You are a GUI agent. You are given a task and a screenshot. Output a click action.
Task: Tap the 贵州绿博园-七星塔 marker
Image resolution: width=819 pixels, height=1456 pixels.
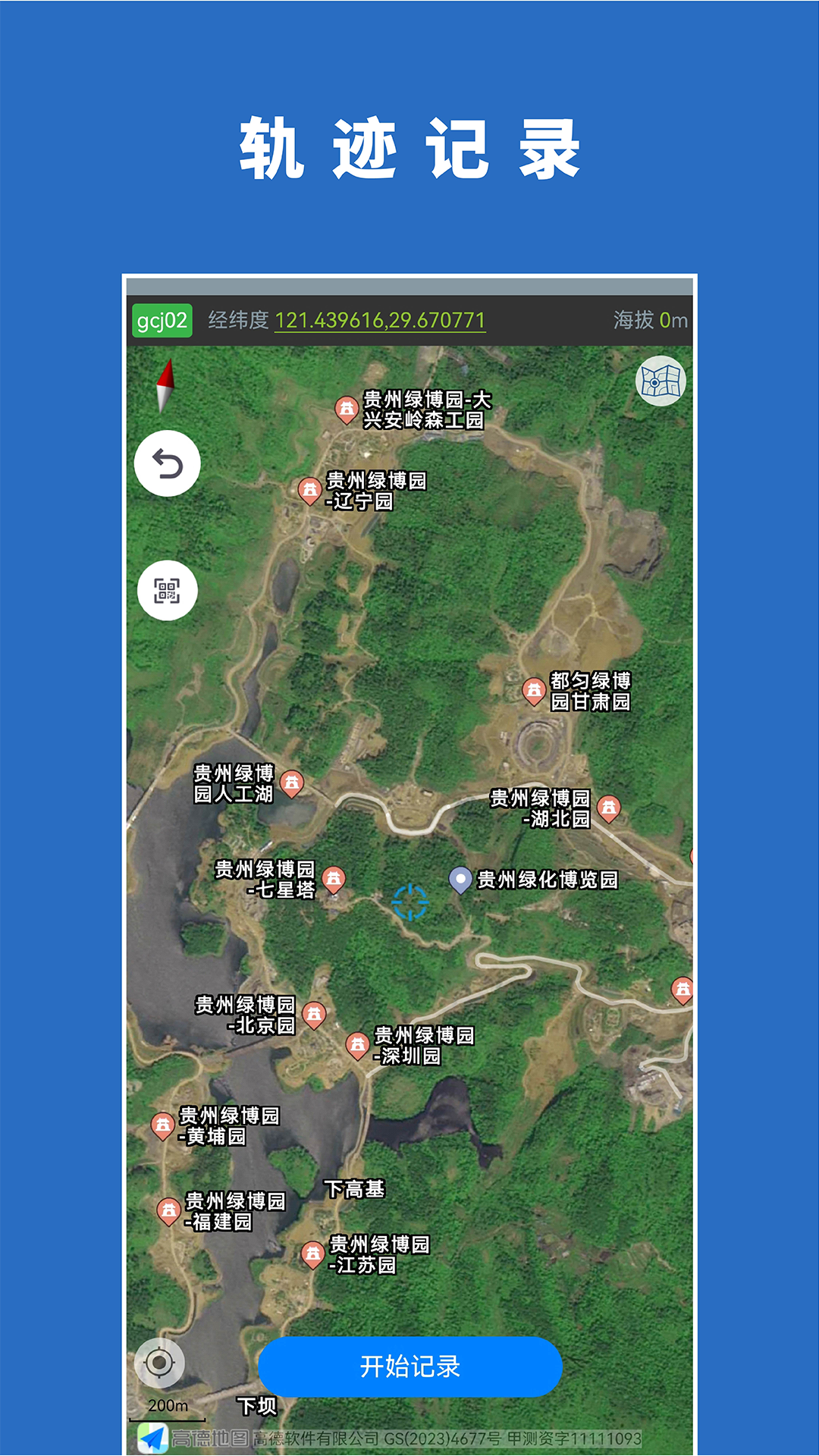pos(332,880)
